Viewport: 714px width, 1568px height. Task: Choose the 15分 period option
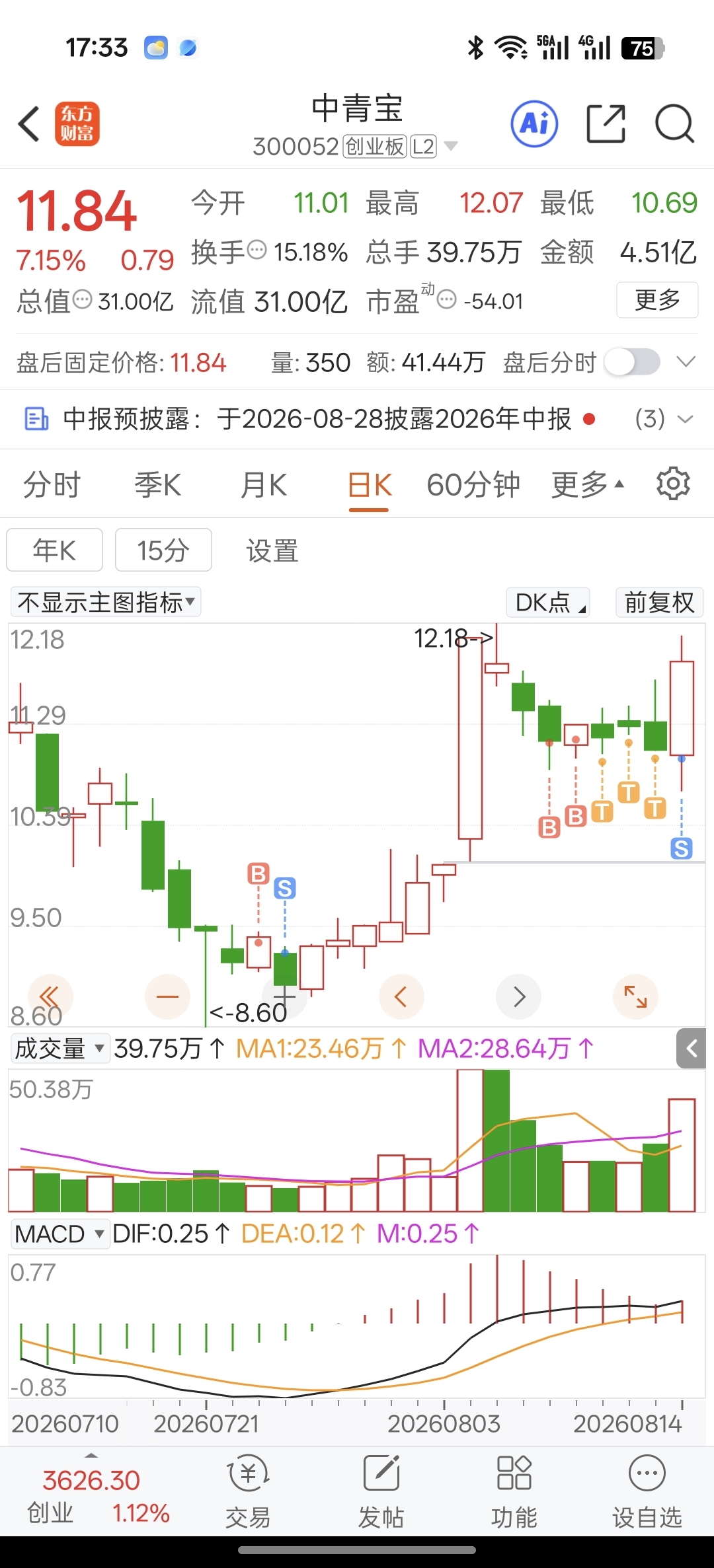point(163,550)
